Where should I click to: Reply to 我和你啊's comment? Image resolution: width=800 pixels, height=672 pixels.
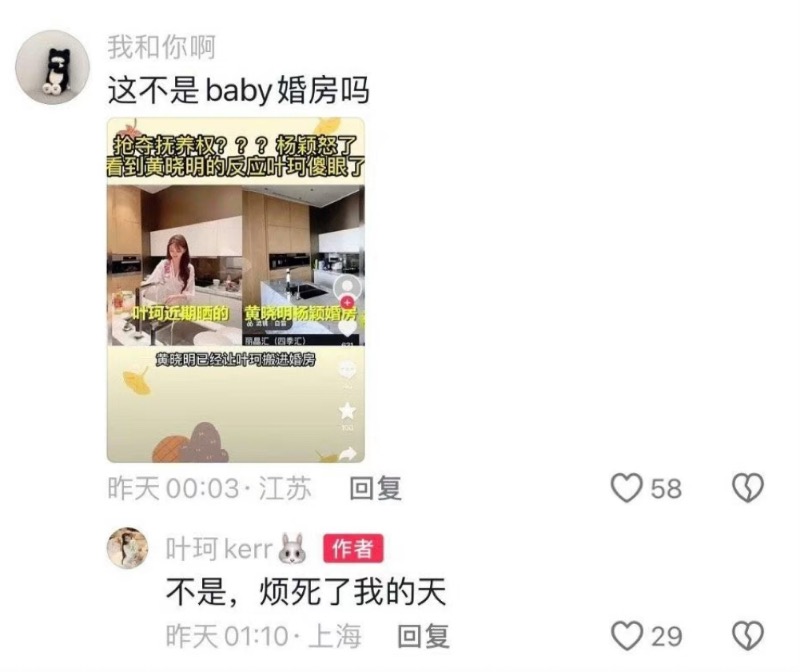point(375,488)
